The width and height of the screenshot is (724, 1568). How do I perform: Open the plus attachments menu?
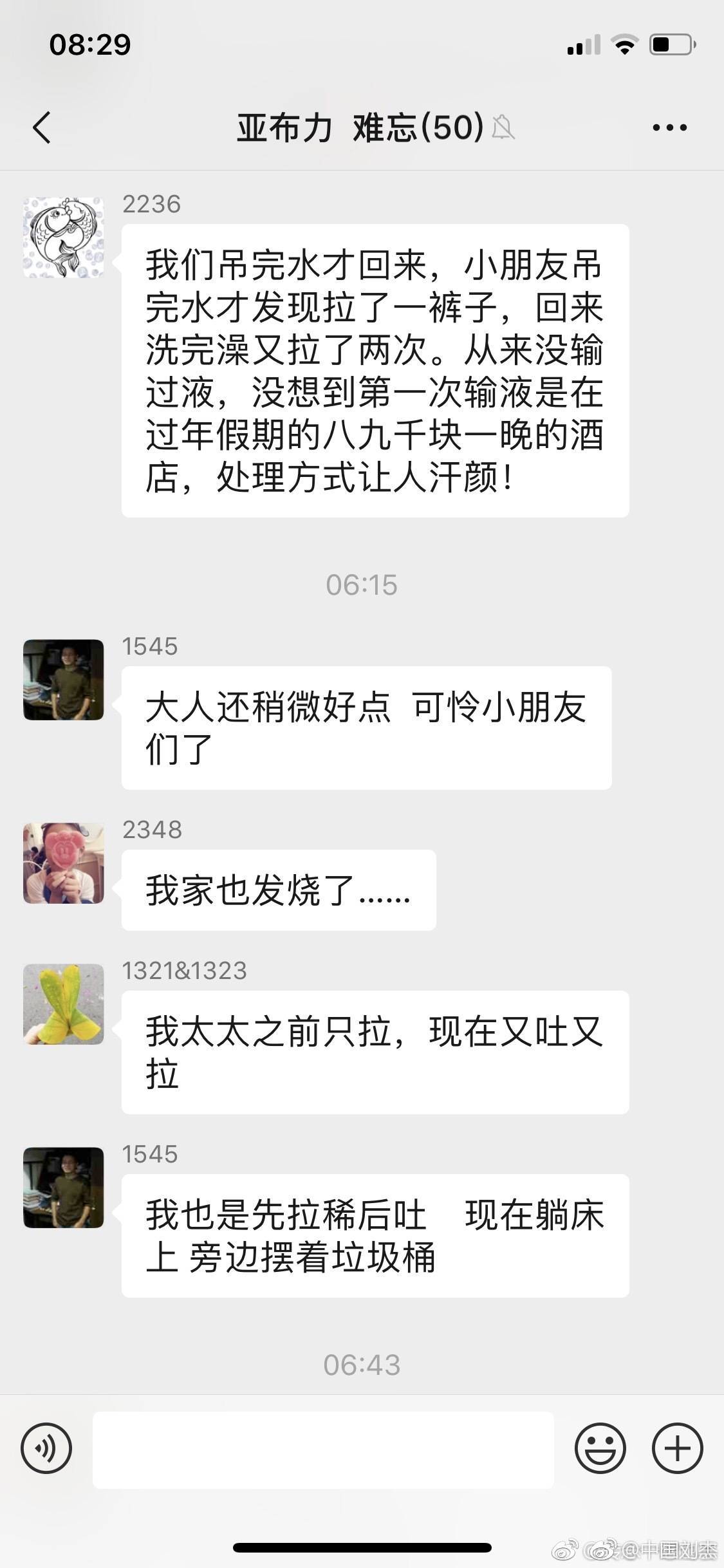[x=677, y=1450]
